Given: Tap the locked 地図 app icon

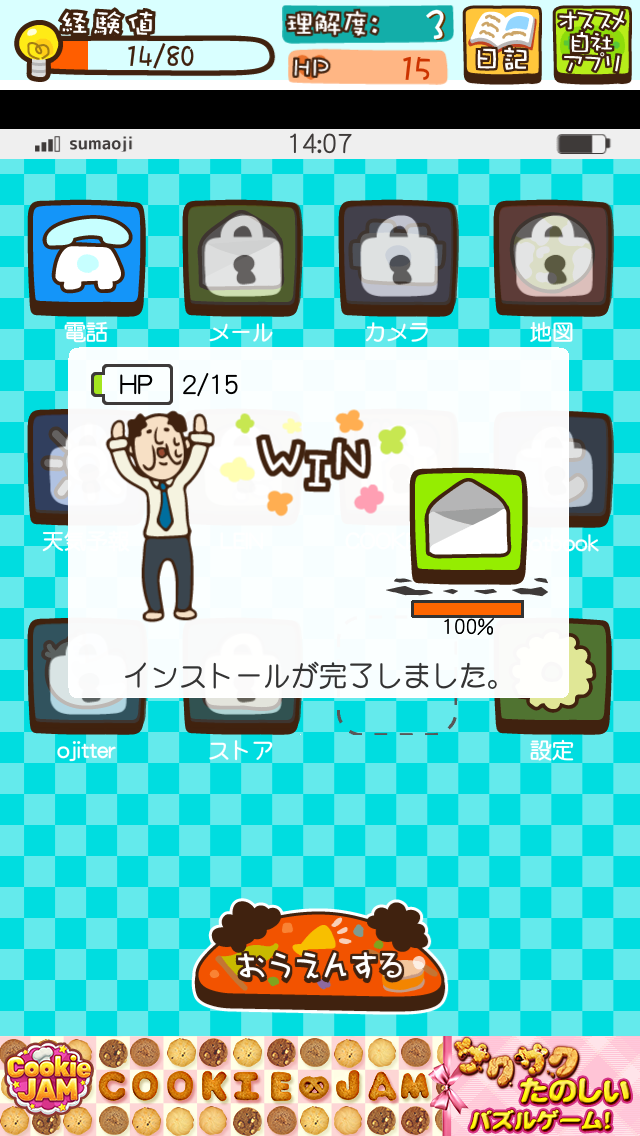Looking at the screenshot, I should [x=552, y=259].
